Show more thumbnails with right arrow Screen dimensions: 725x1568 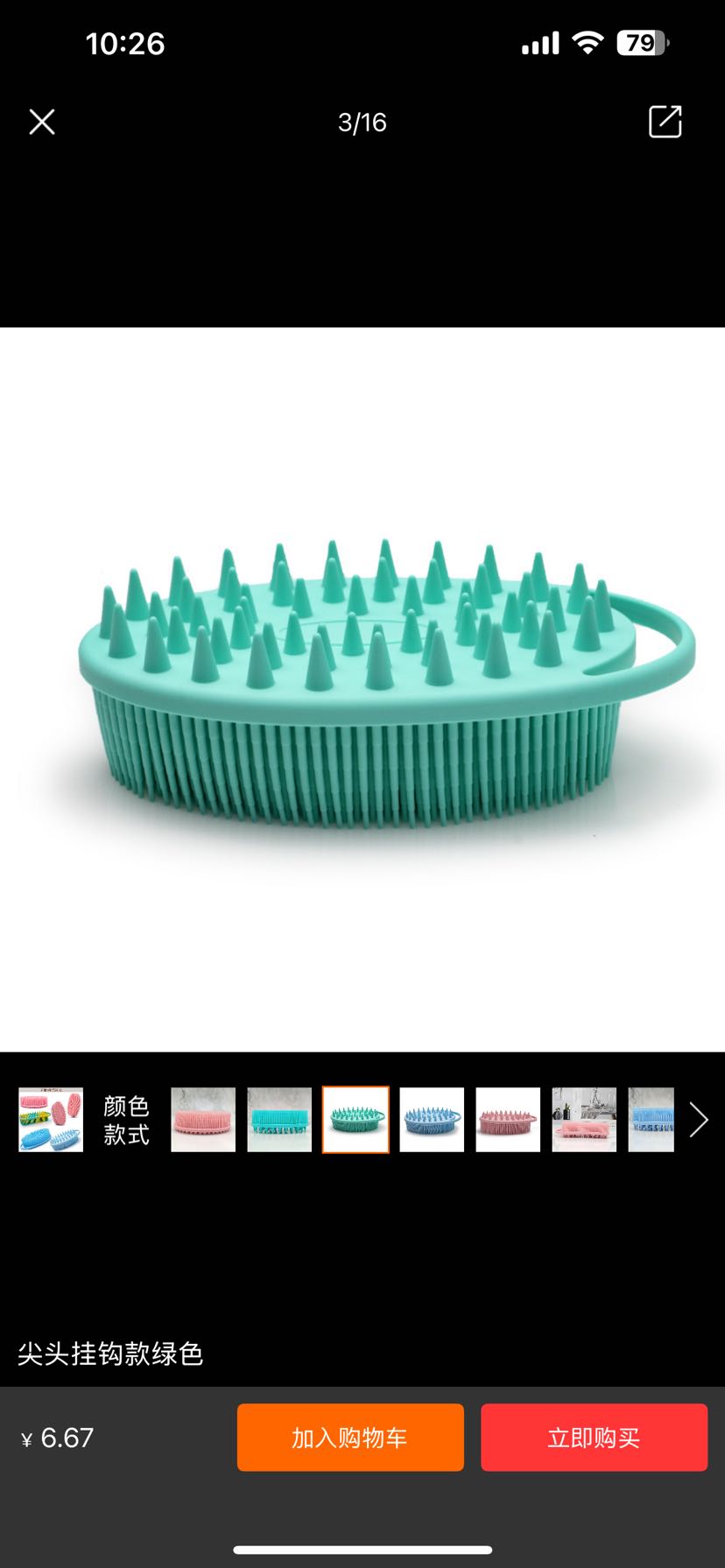(698, 1120)
